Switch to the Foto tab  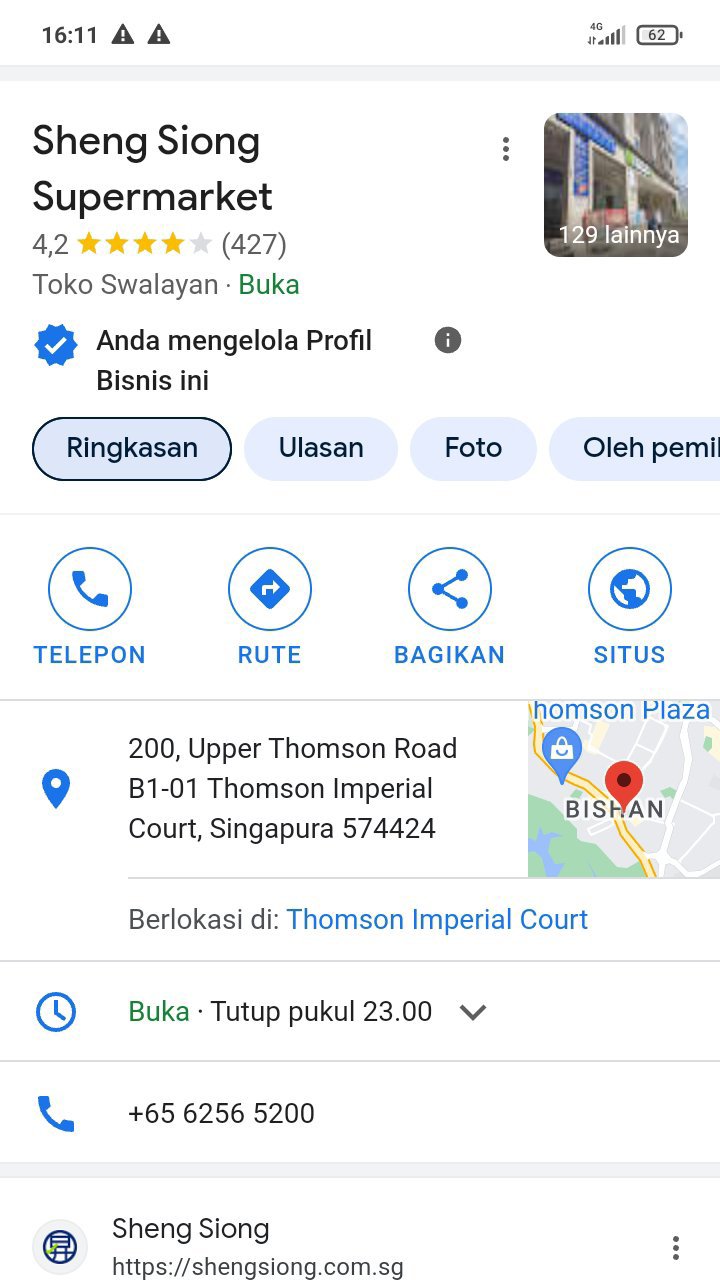473,448
